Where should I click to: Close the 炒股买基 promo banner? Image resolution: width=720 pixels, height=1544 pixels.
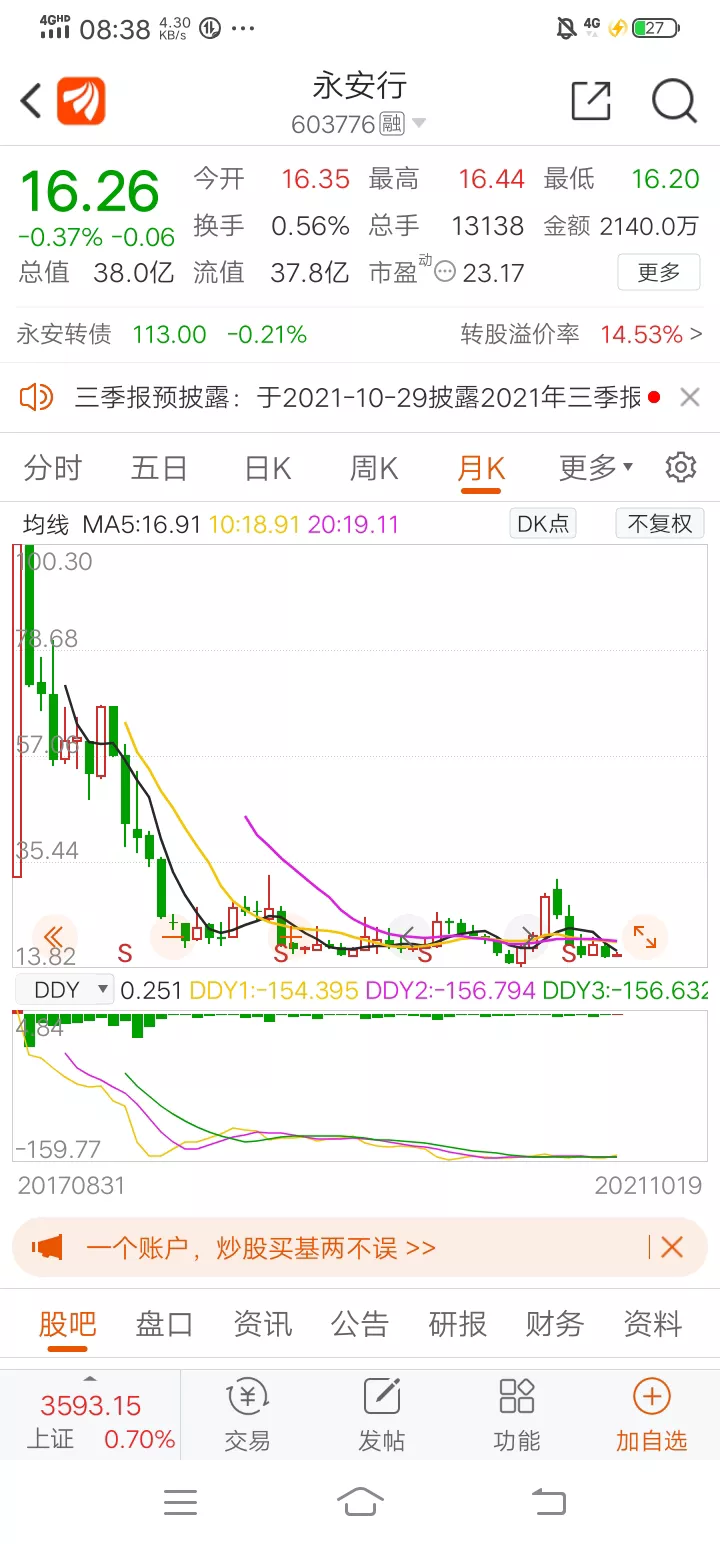(672, 1247)
